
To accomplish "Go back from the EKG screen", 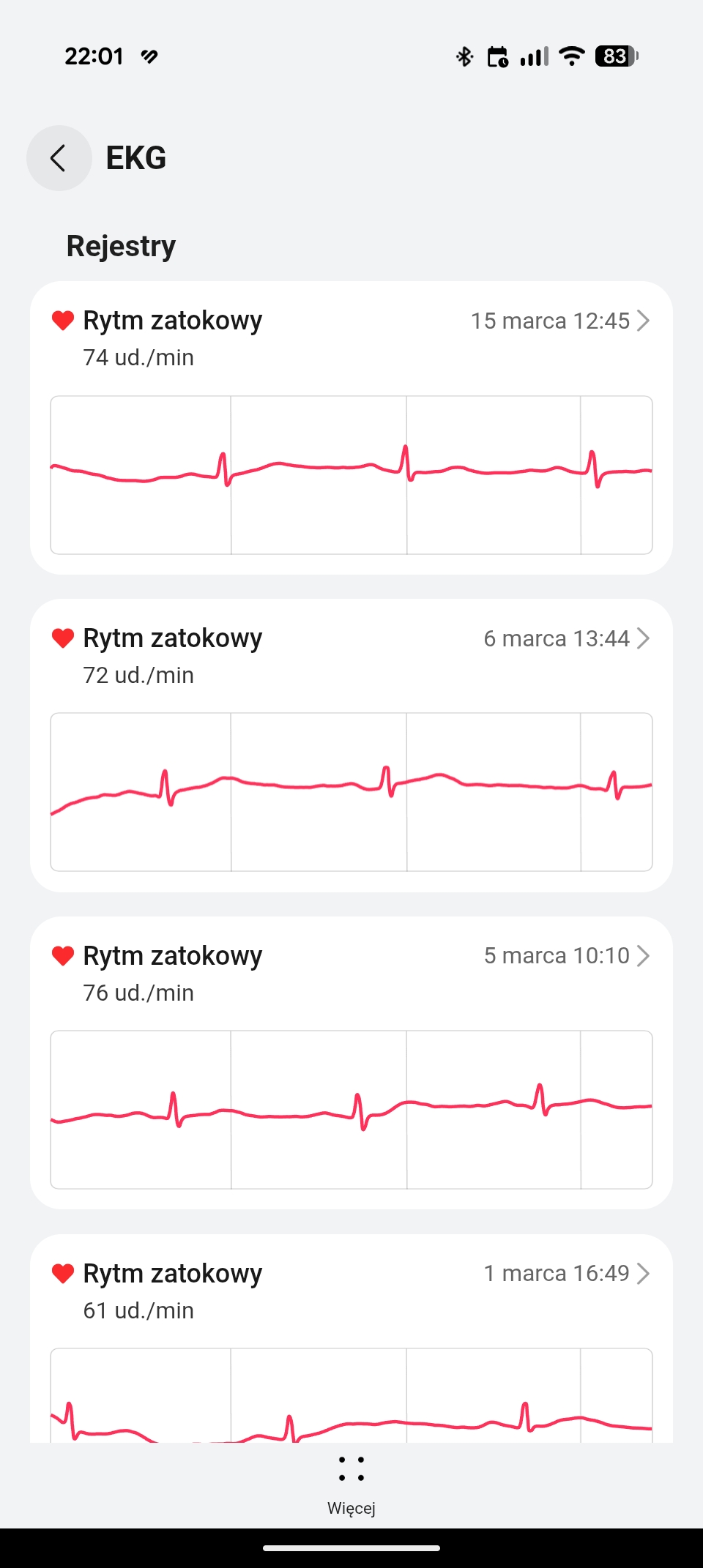I will coord(59,158).
